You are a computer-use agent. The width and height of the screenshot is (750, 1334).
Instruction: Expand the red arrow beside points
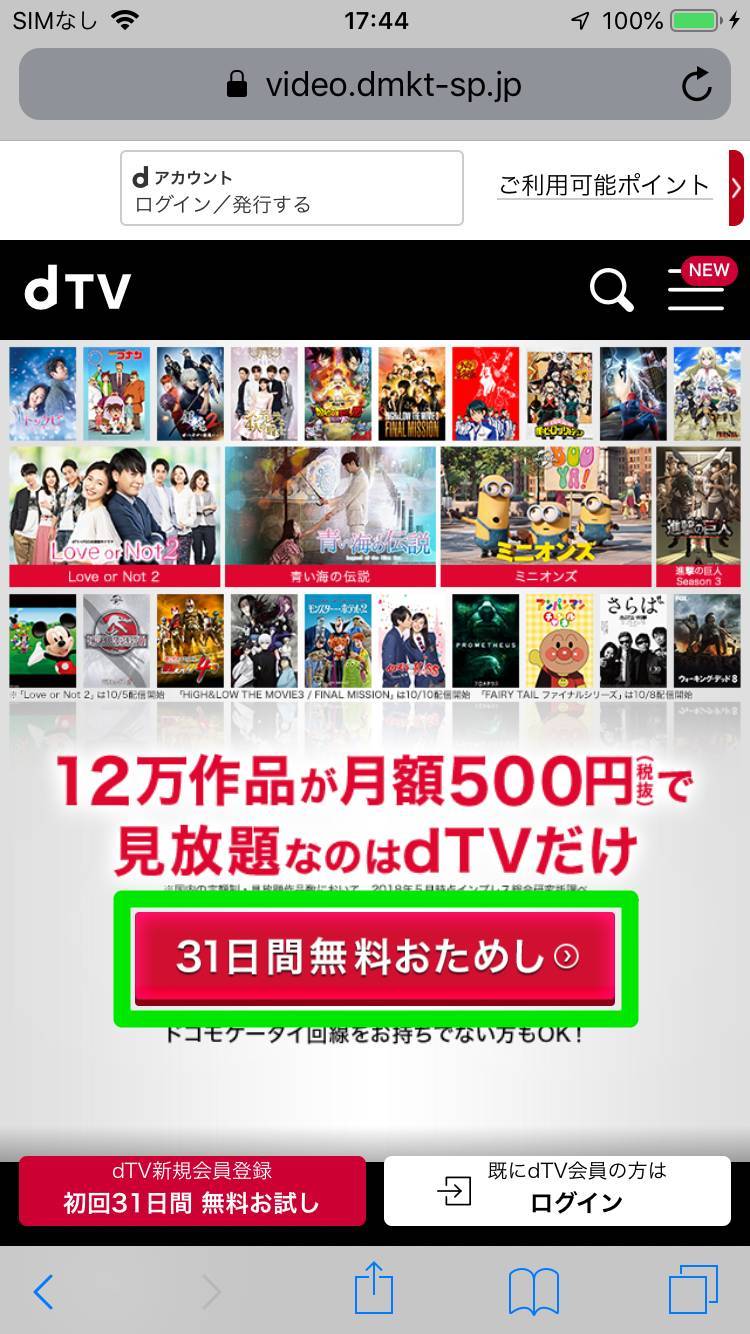(736, 187)
